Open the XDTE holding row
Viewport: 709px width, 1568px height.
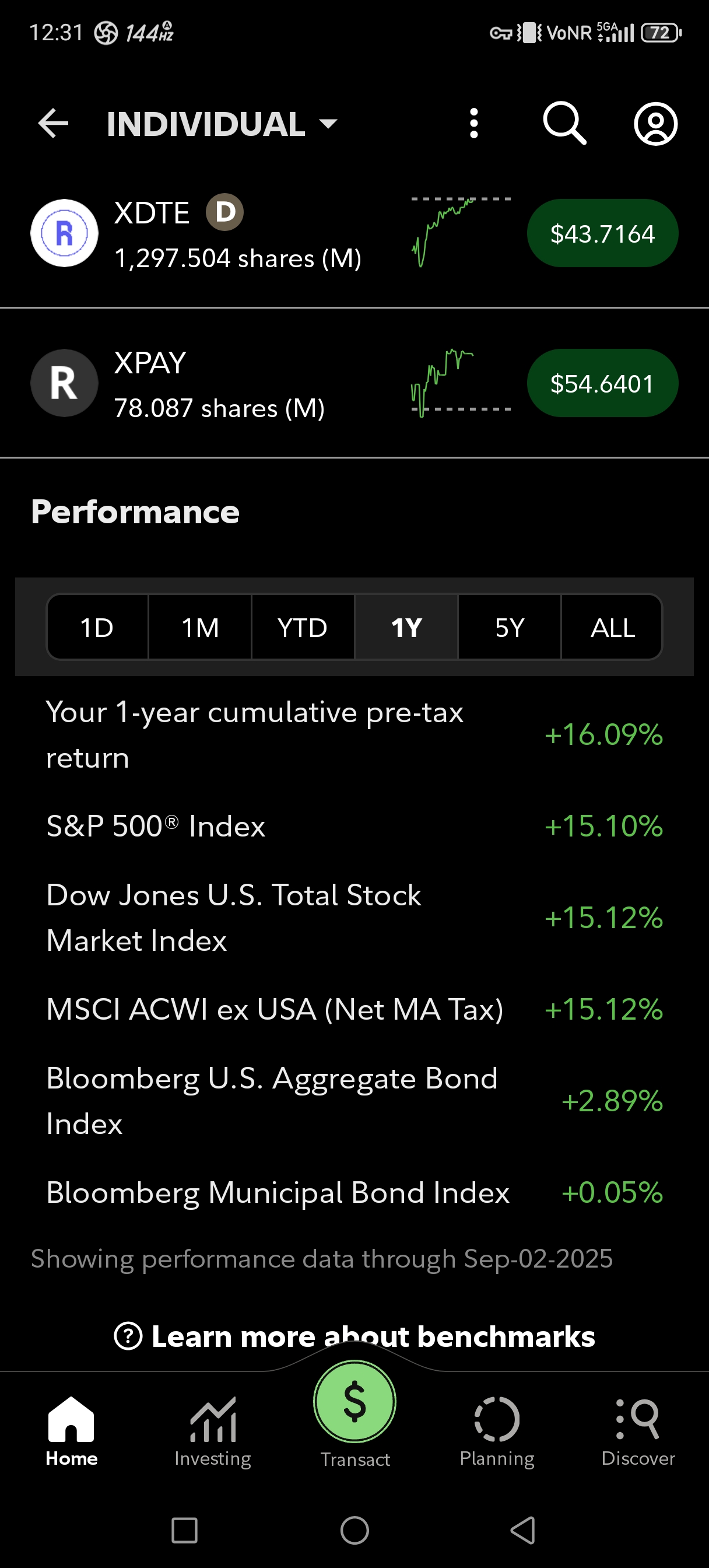(x=237, y=234)
